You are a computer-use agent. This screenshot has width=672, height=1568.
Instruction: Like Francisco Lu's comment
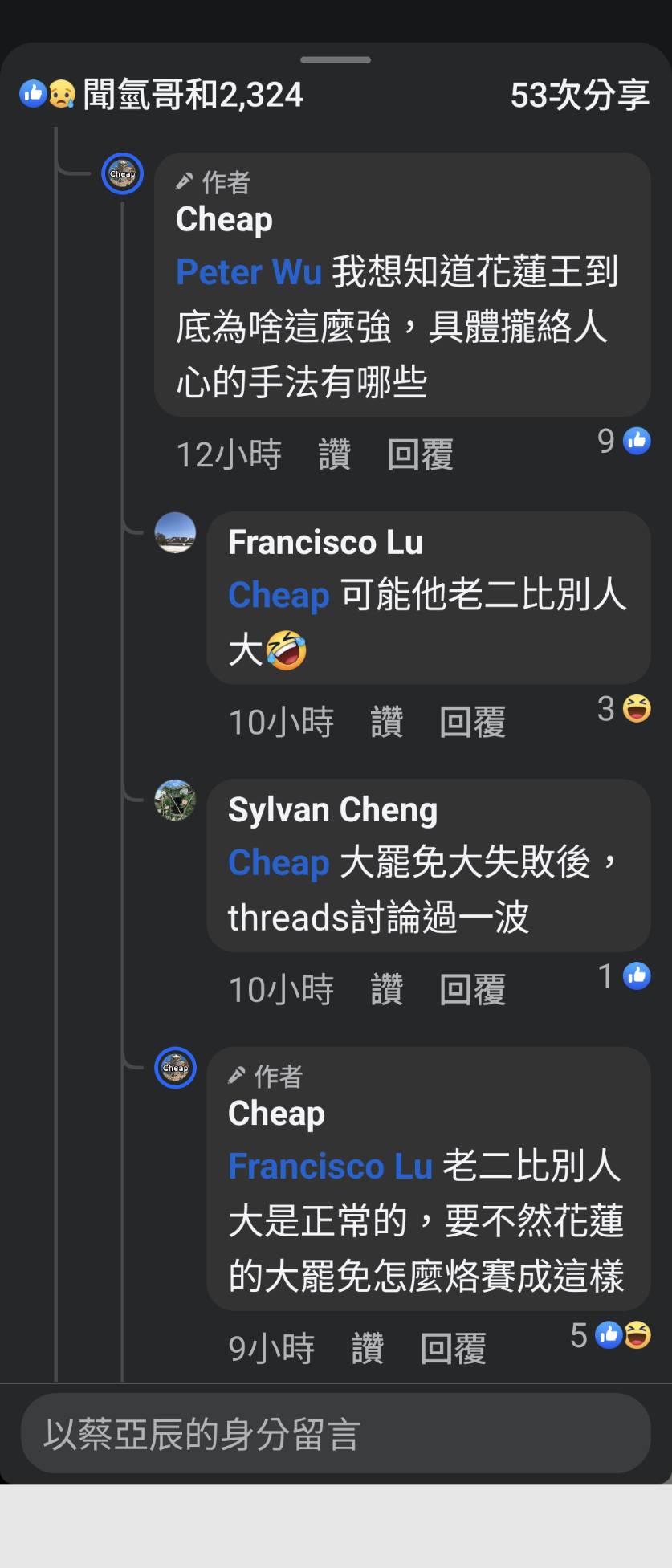click(386, 722)
